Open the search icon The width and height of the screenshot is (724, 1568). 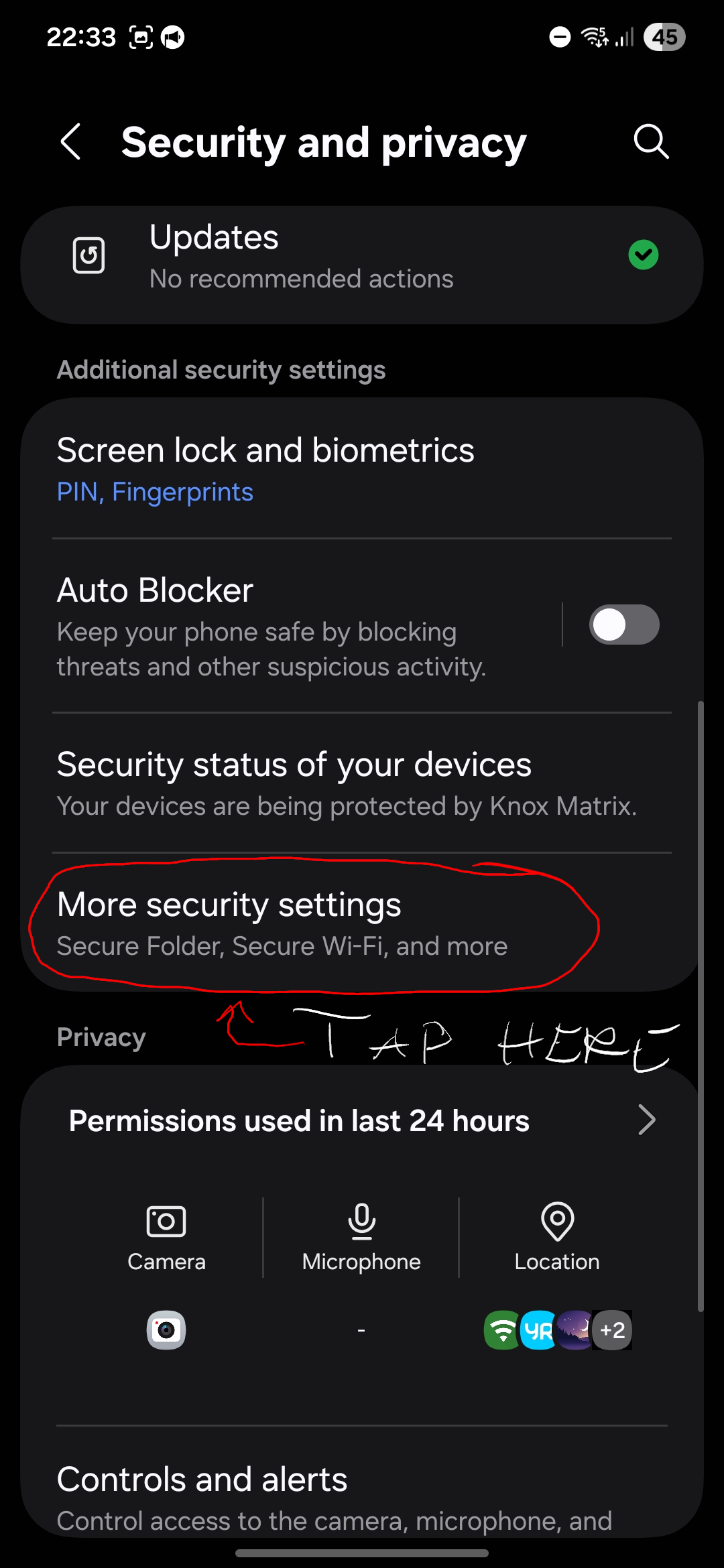click(651, 141)
